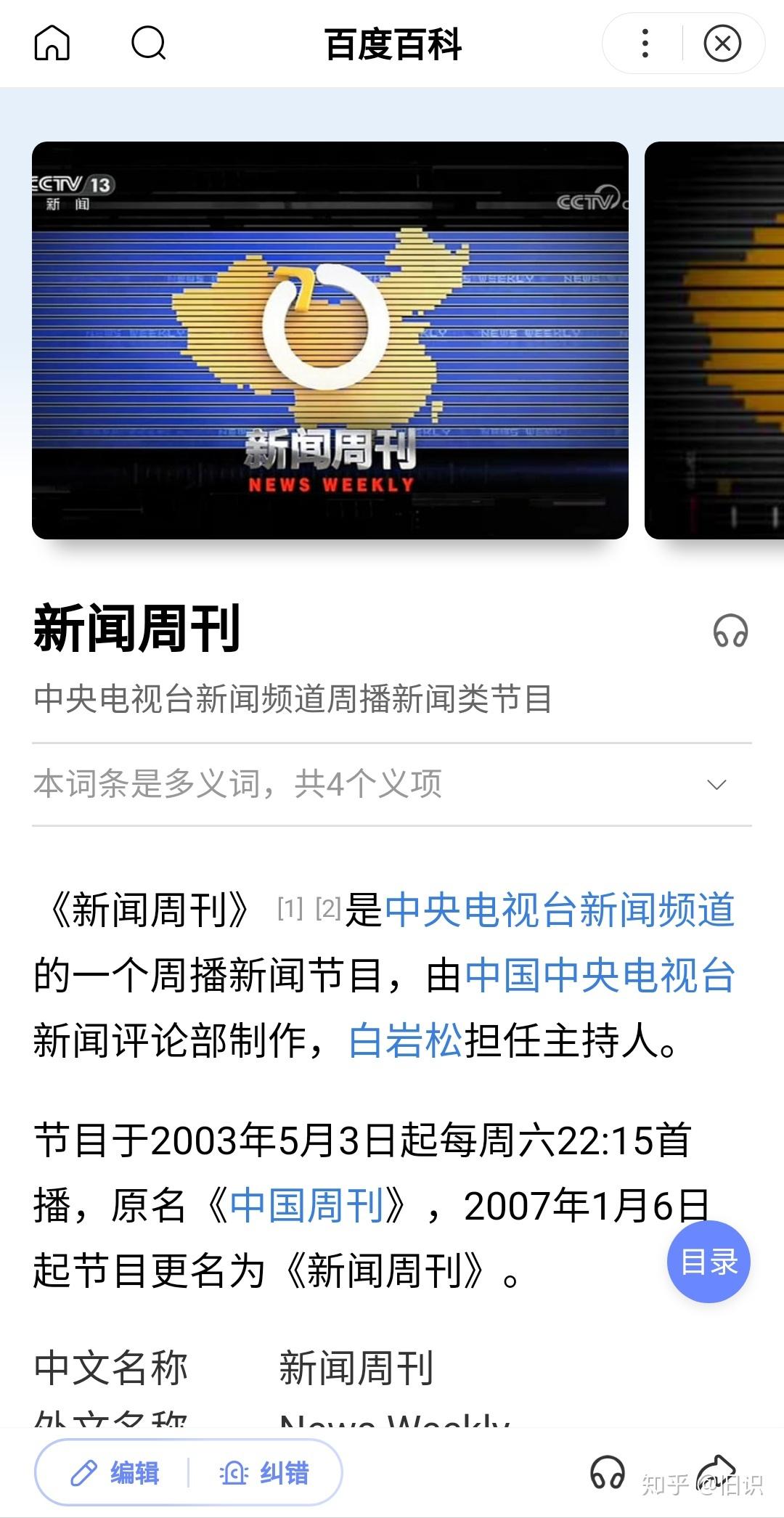Tap 编辑 to edit this entry
784x1518 pixels.
[x=116, y=1473]
